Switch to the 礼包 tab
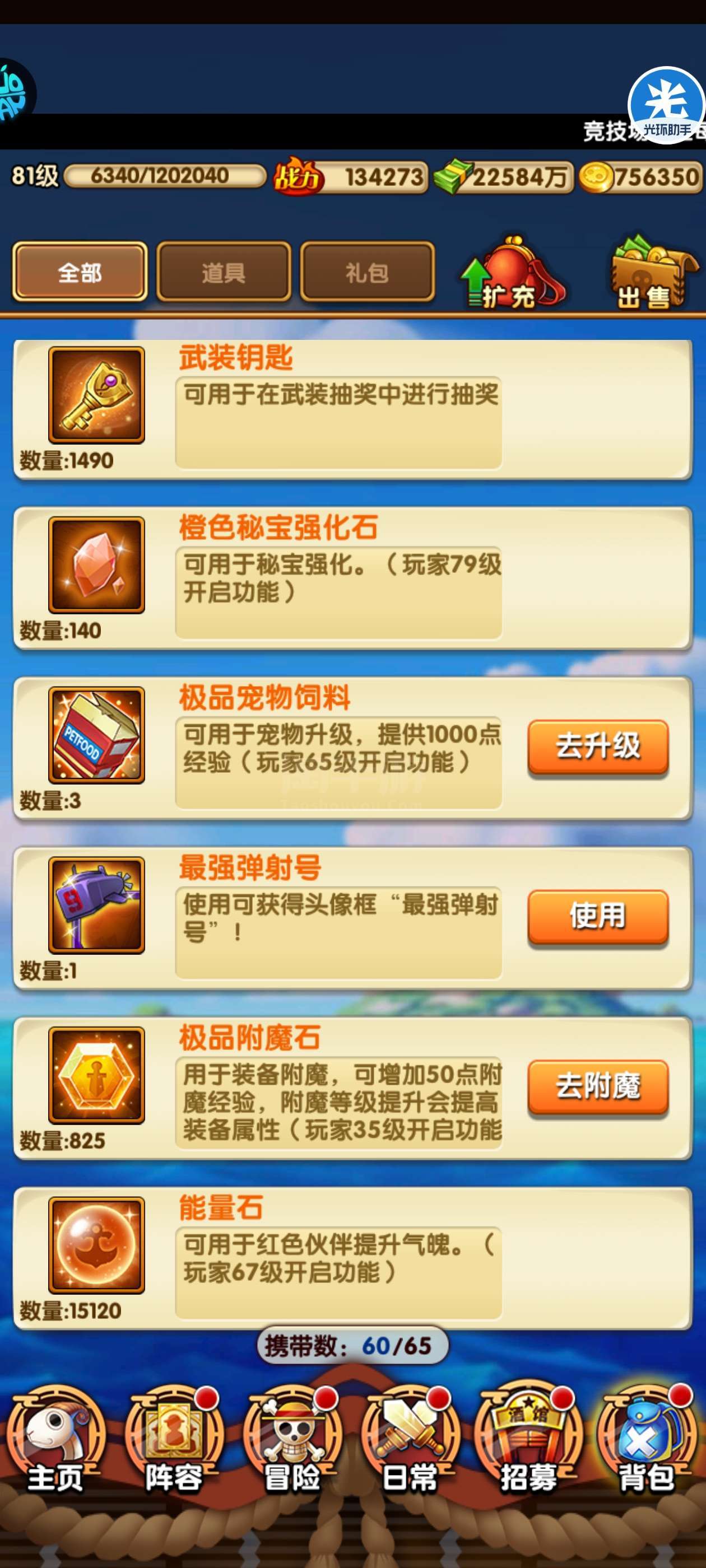Screen dimensions: 706x1568 tap(368, 272)
